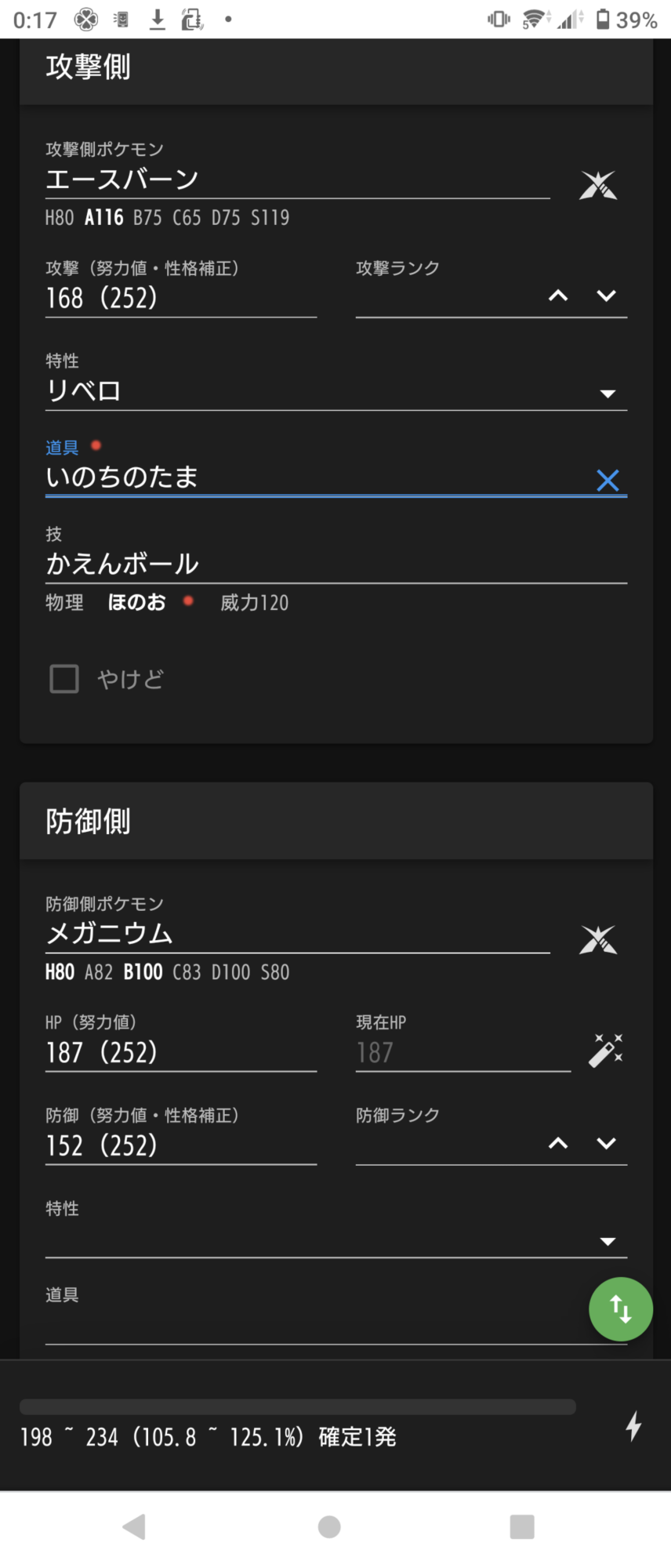This screenshot has width=671, height=1568.
Task: Check the やけど burn checkbox
Action: tap(64, 679)
